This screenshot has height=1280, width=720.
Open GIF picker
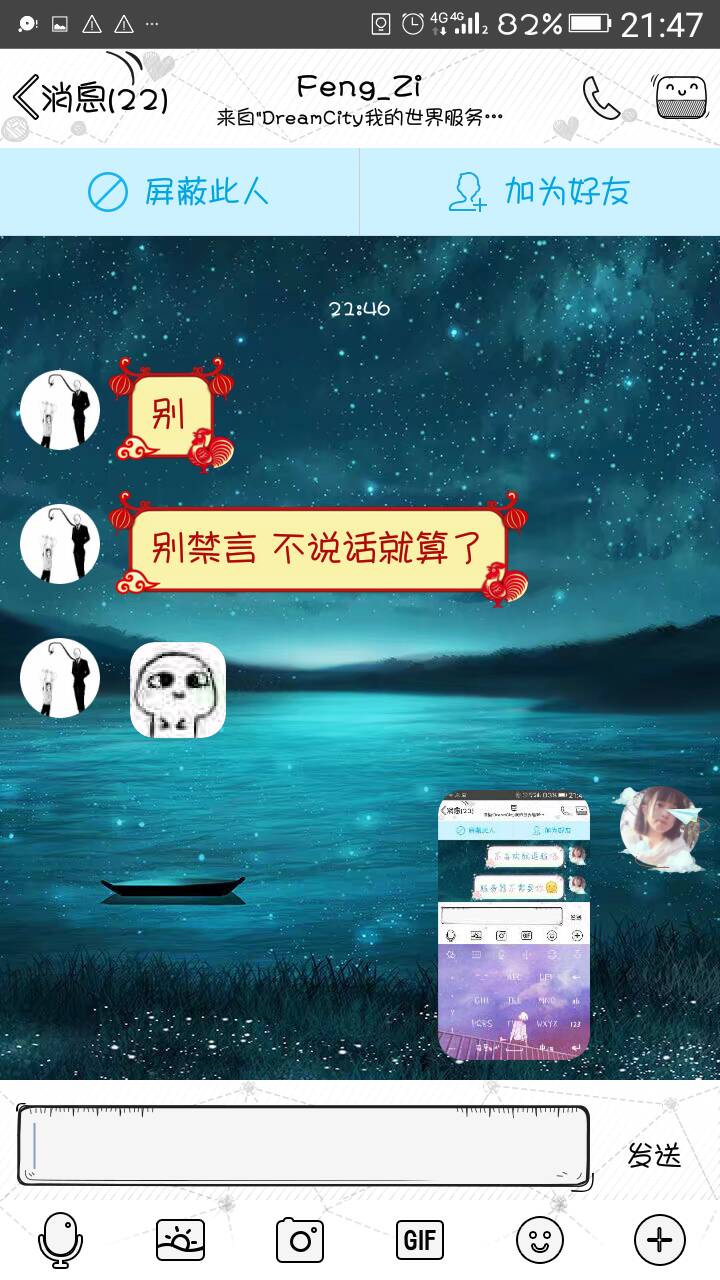420,1241
